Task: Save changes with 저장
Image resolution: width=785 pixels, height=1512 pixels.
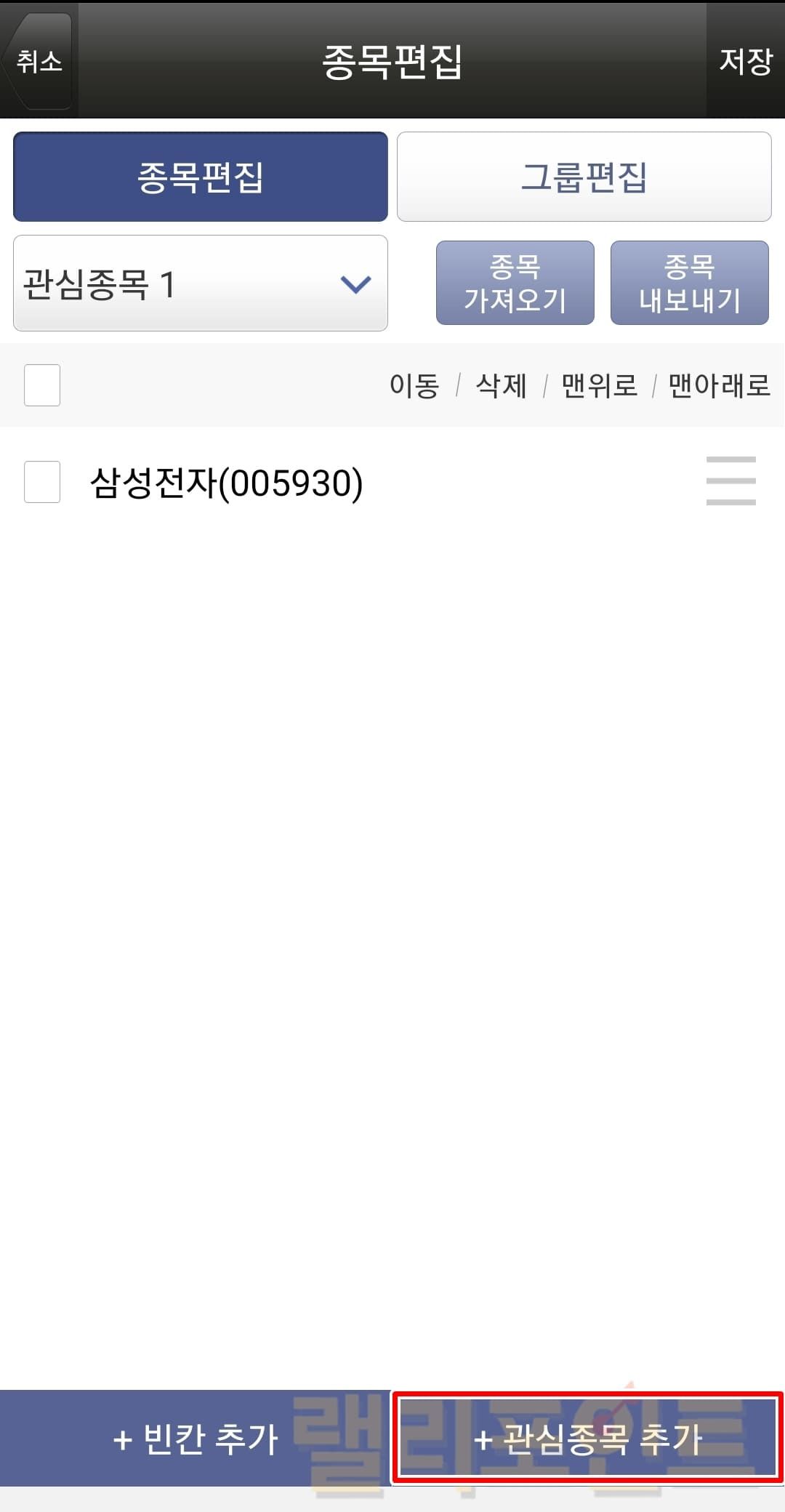Action: [x=745, y=61]
